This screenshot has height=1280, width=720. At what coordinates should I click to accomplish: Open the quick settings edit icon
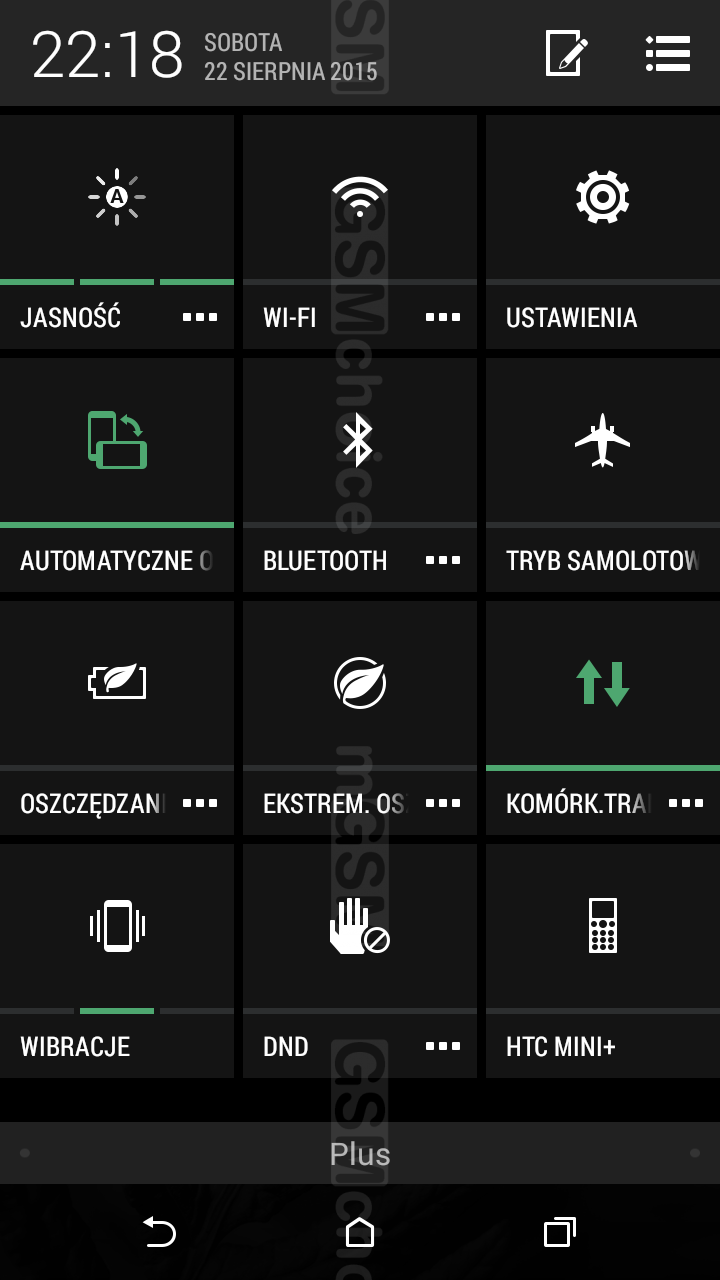click(x=566, y=53)
